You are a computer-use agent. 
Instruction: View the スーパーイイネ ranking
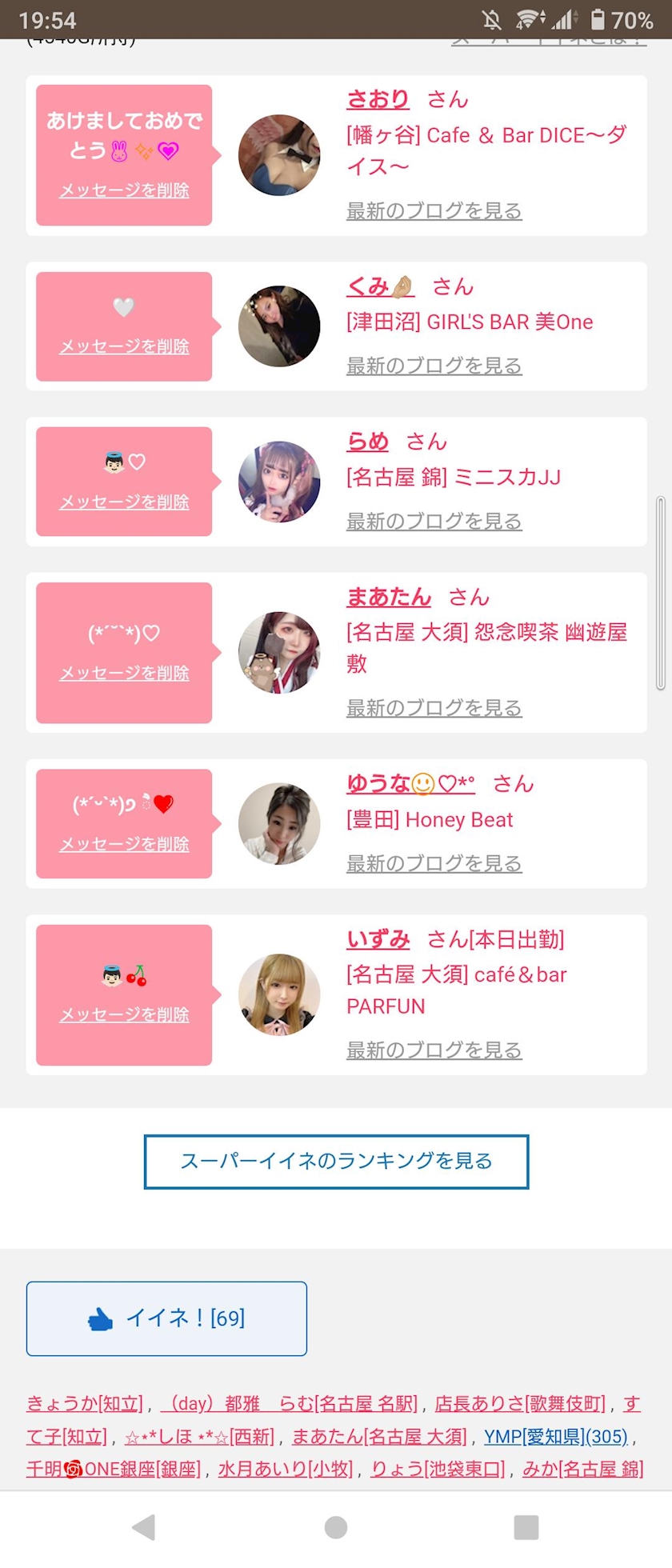[x=336, y=1161]
